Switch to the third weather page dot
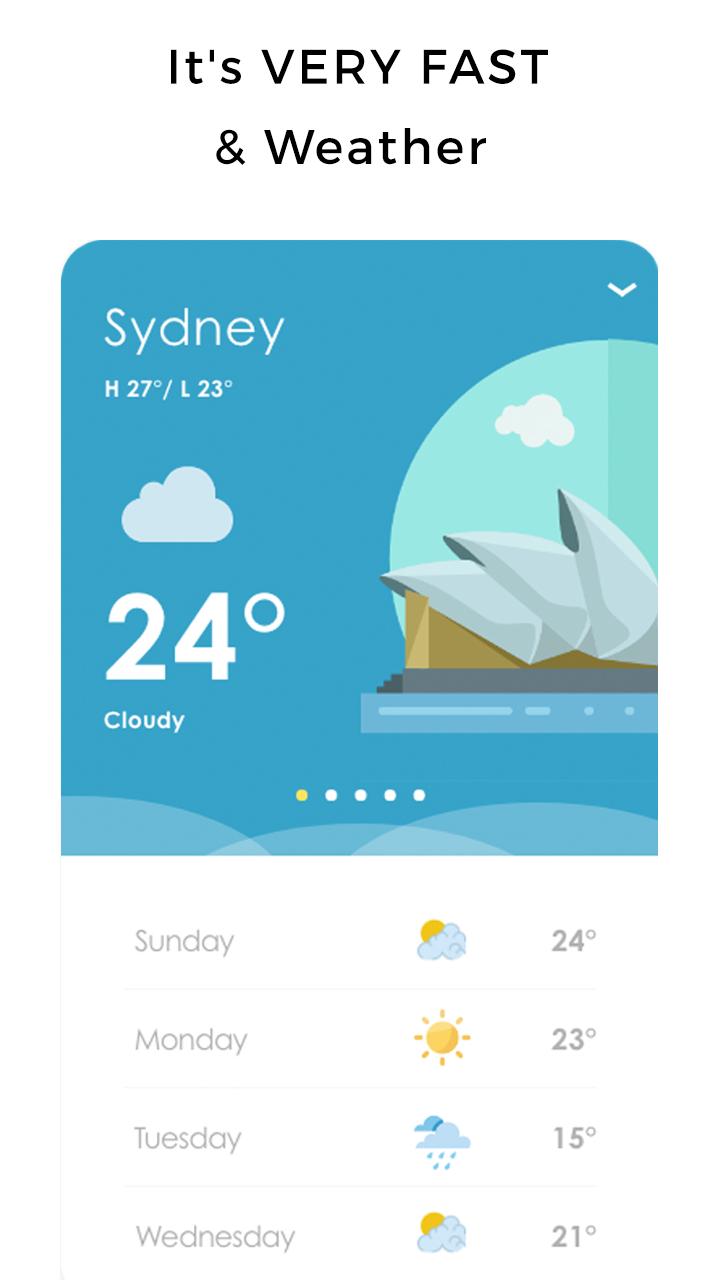 click(x=359, y=793)
